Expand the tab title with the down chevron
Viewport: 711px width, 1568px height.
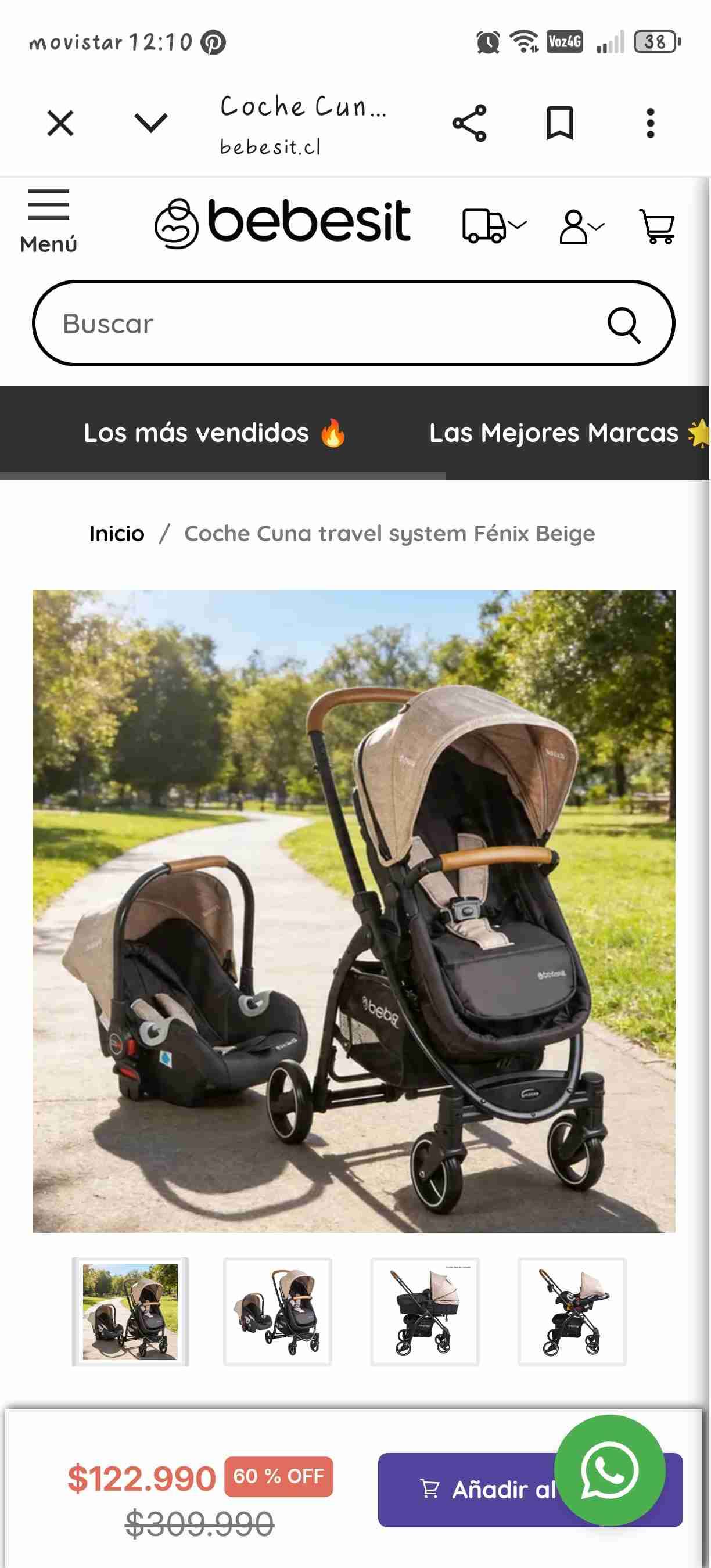150,122
